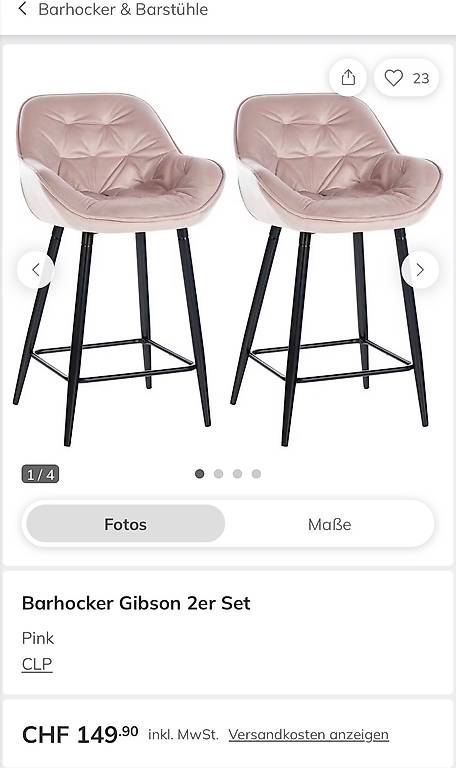The image size is (456, 768).
Task: Show the next product photo
Action: point(420,270)
